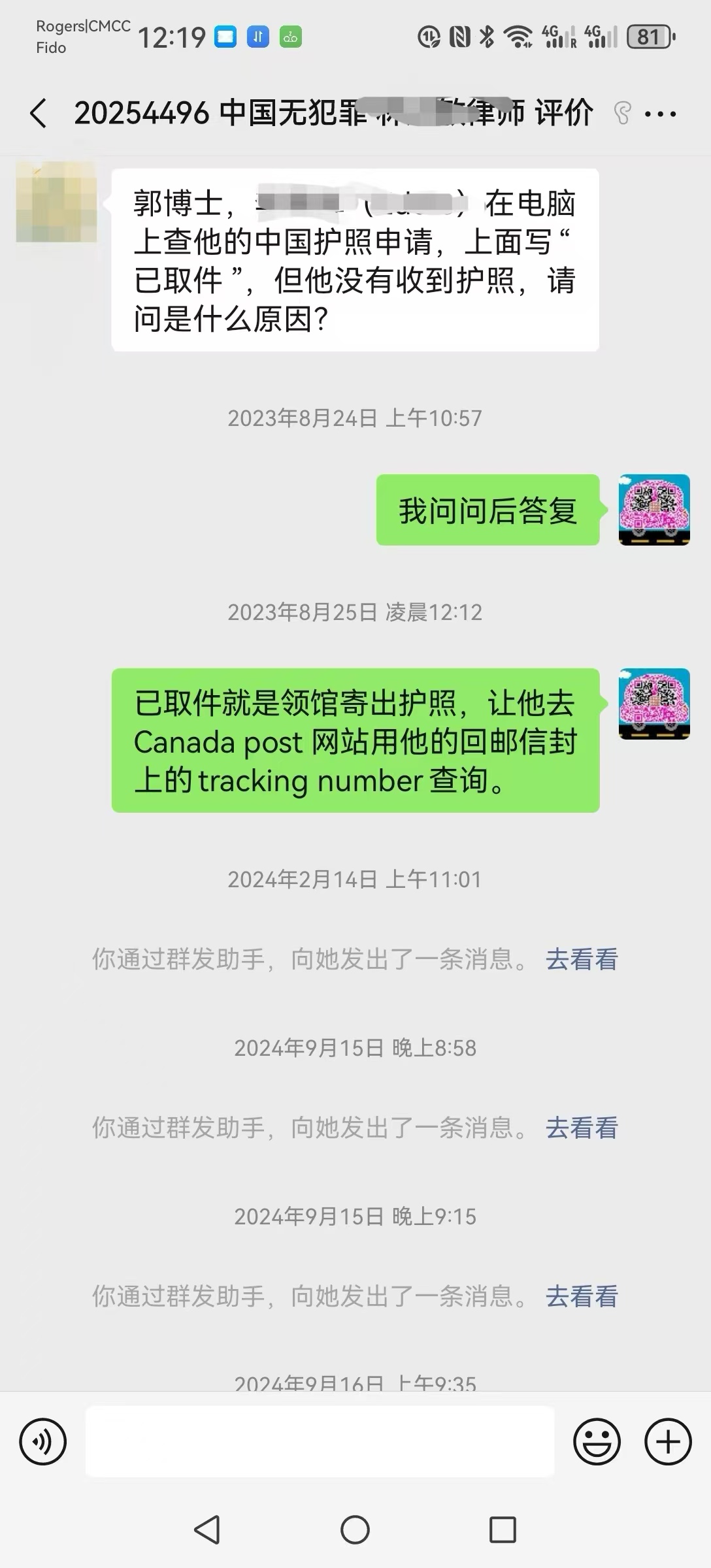Open the contact's blurred avatar profile
The width and height of the screenshot is (711, 1568).
[x=57, y=204]
